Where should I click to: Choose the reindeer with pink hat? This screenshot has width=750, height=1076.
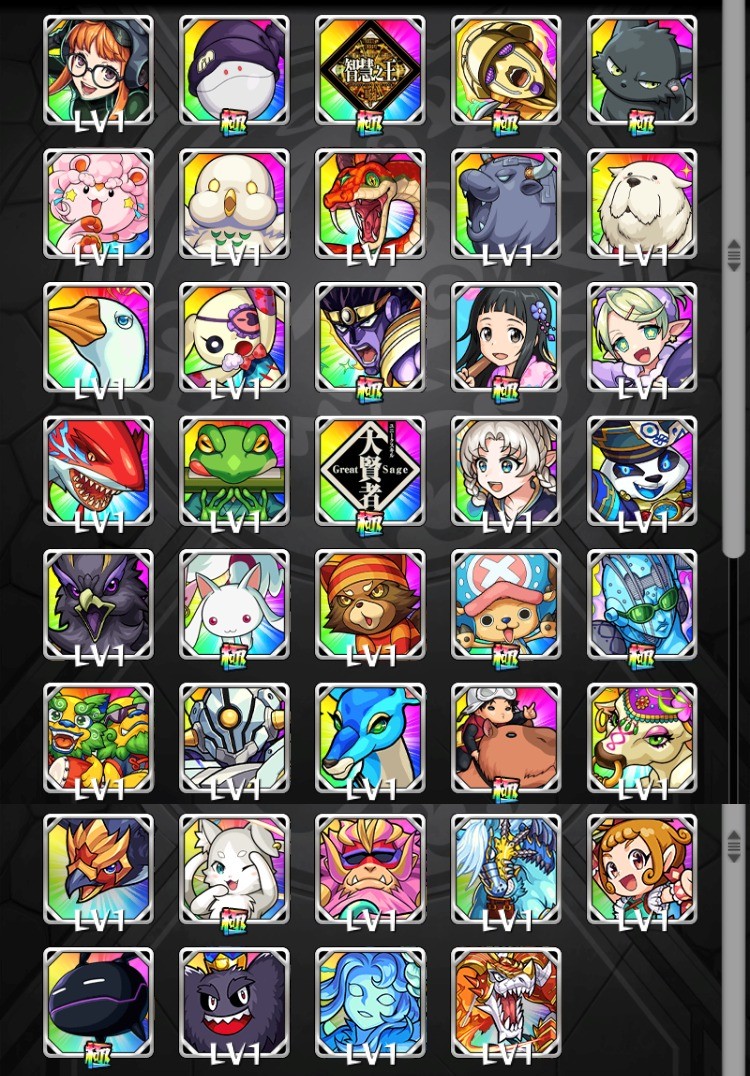click(506, 604)
